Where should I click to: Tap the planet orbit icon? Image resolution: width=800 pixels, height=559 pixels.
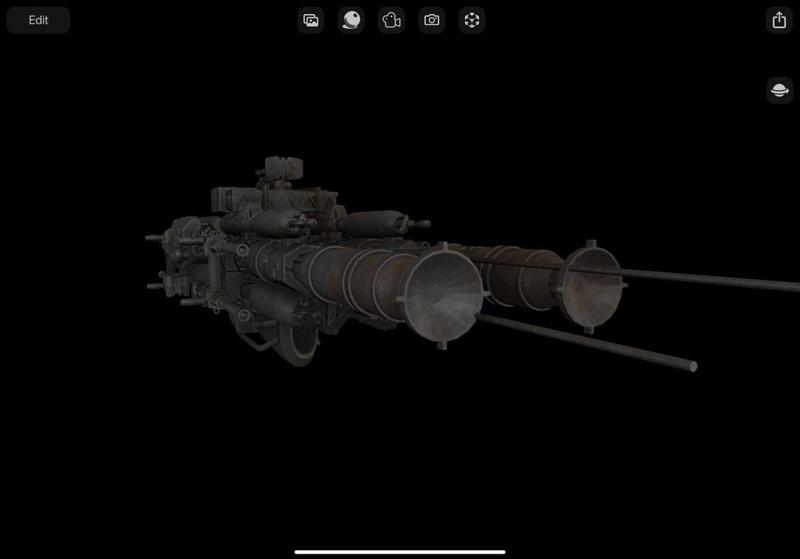[x=779, y=91]
